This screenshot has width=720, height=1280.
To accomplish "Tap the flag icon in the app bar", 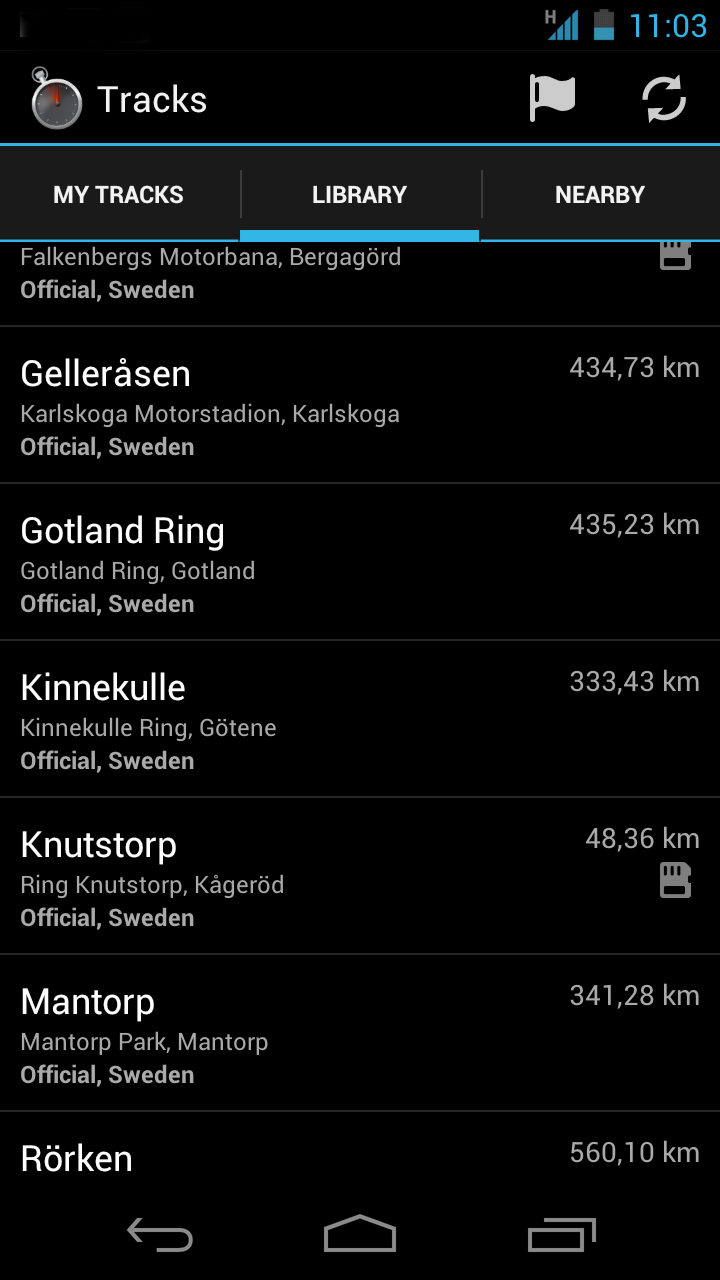I will click(x=552, y=99).
